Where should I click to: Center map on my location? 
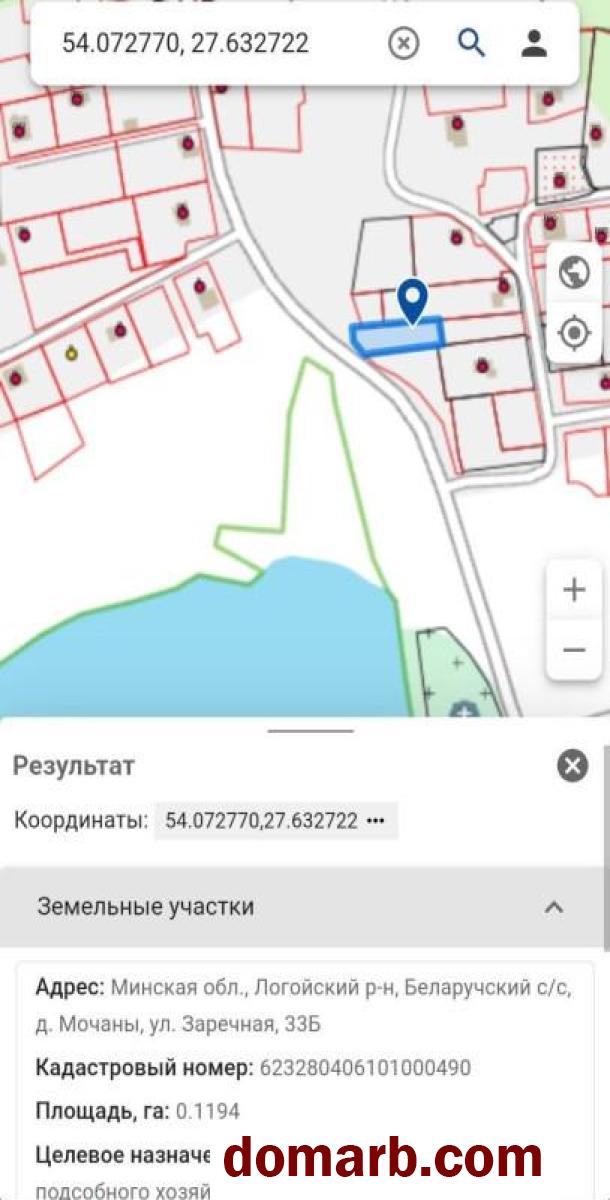(574, 333)
